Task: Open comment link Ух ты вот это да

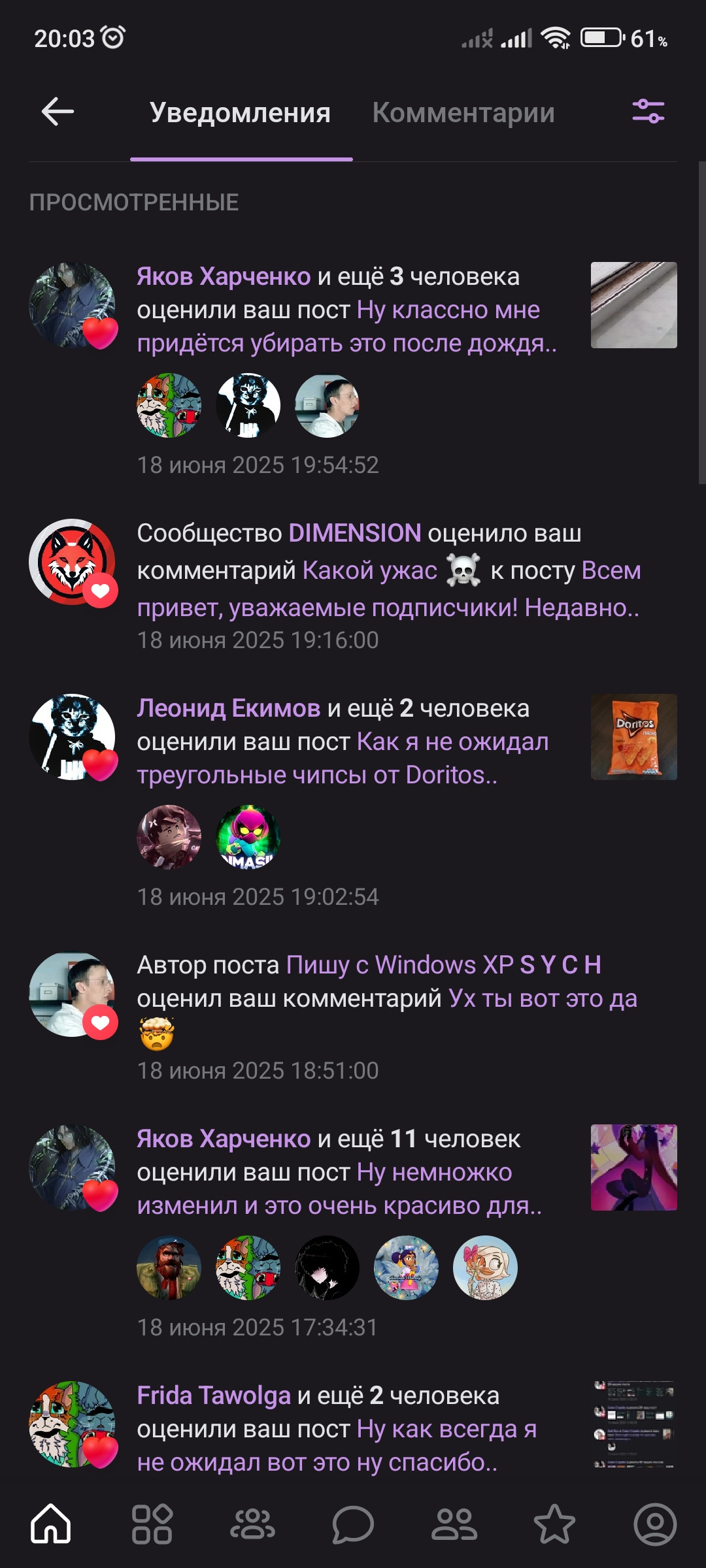Action: [543, 999]
